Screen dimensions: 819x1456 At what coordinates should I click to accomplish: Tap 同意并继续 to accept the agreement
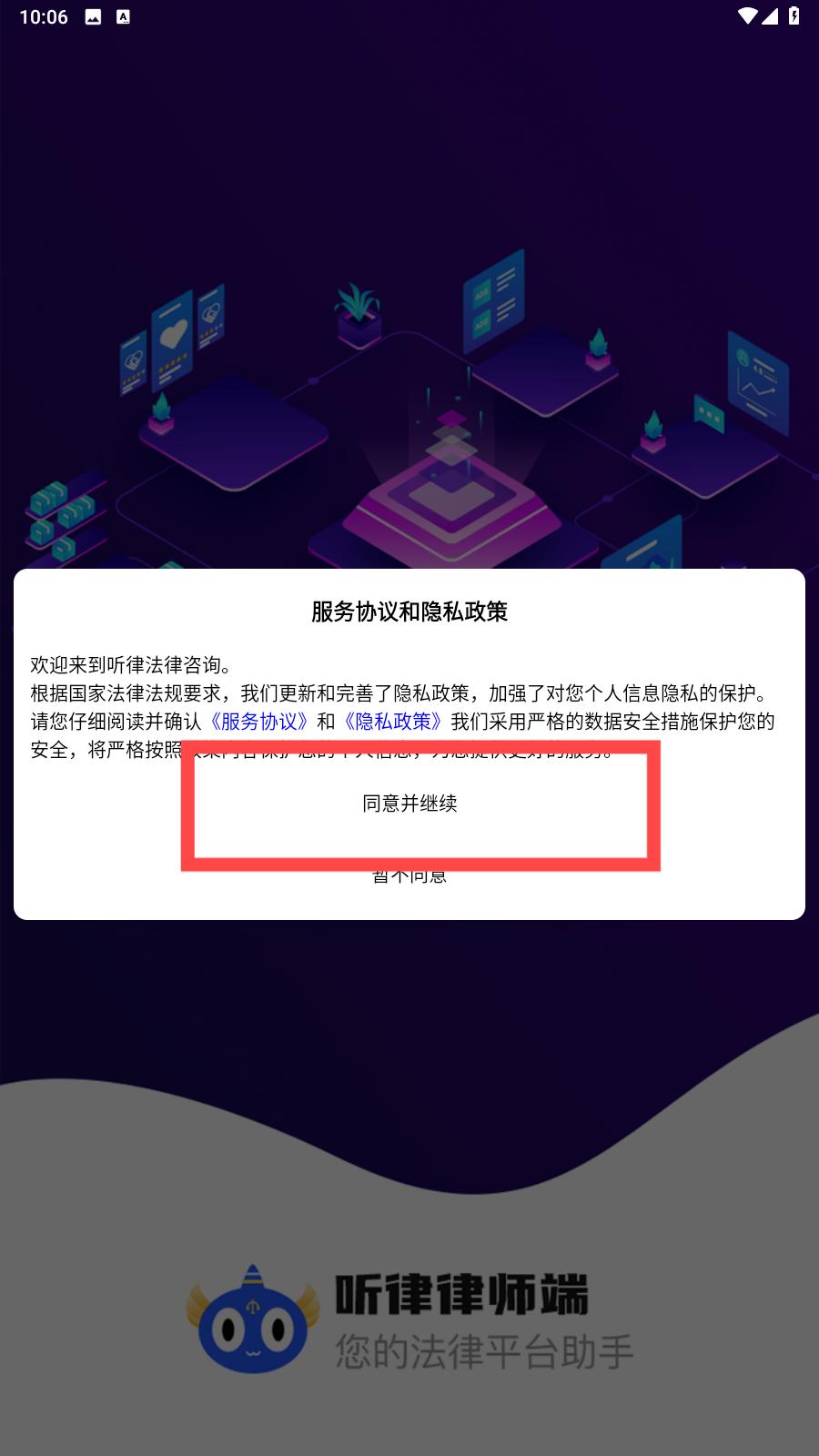tap(409, 804)
